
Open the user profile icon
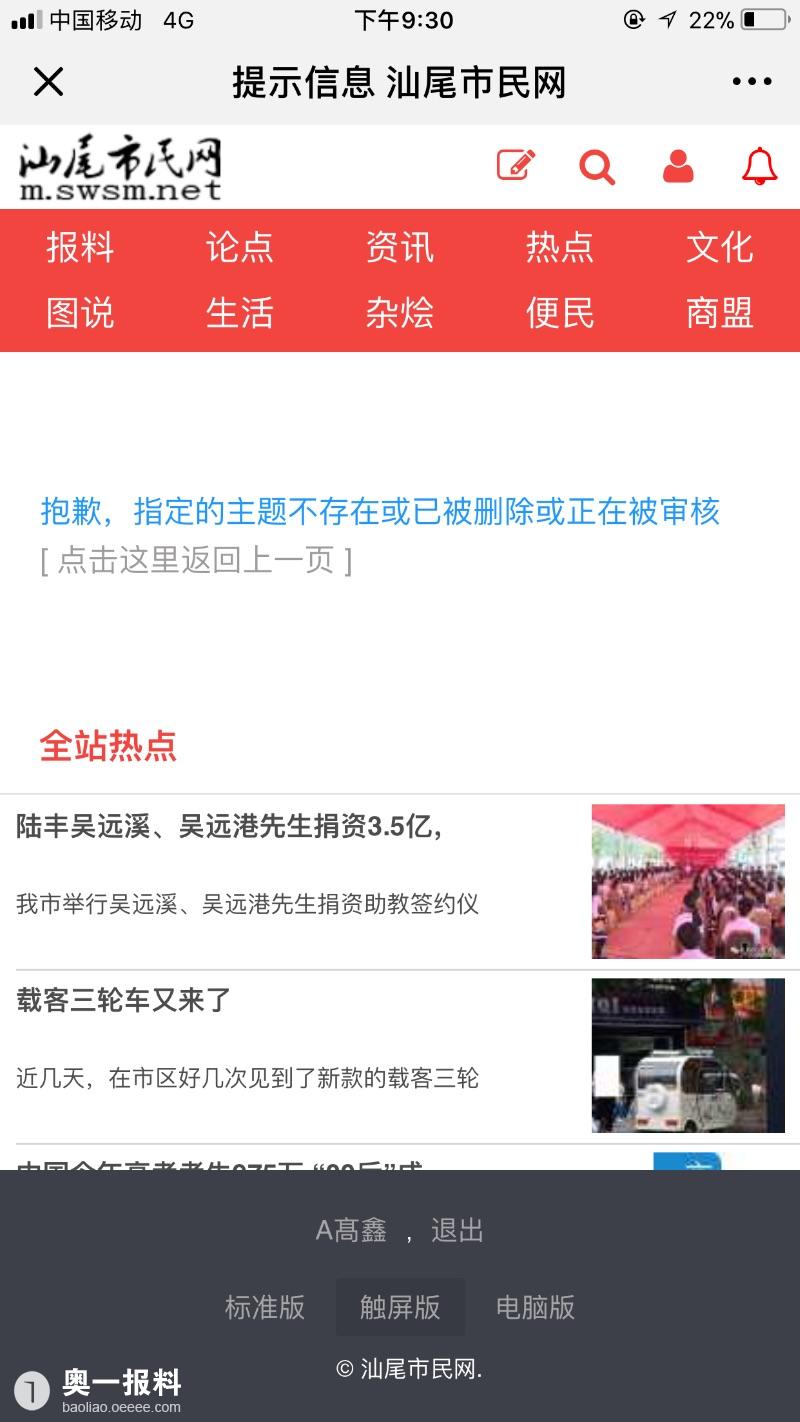[678, 166]
